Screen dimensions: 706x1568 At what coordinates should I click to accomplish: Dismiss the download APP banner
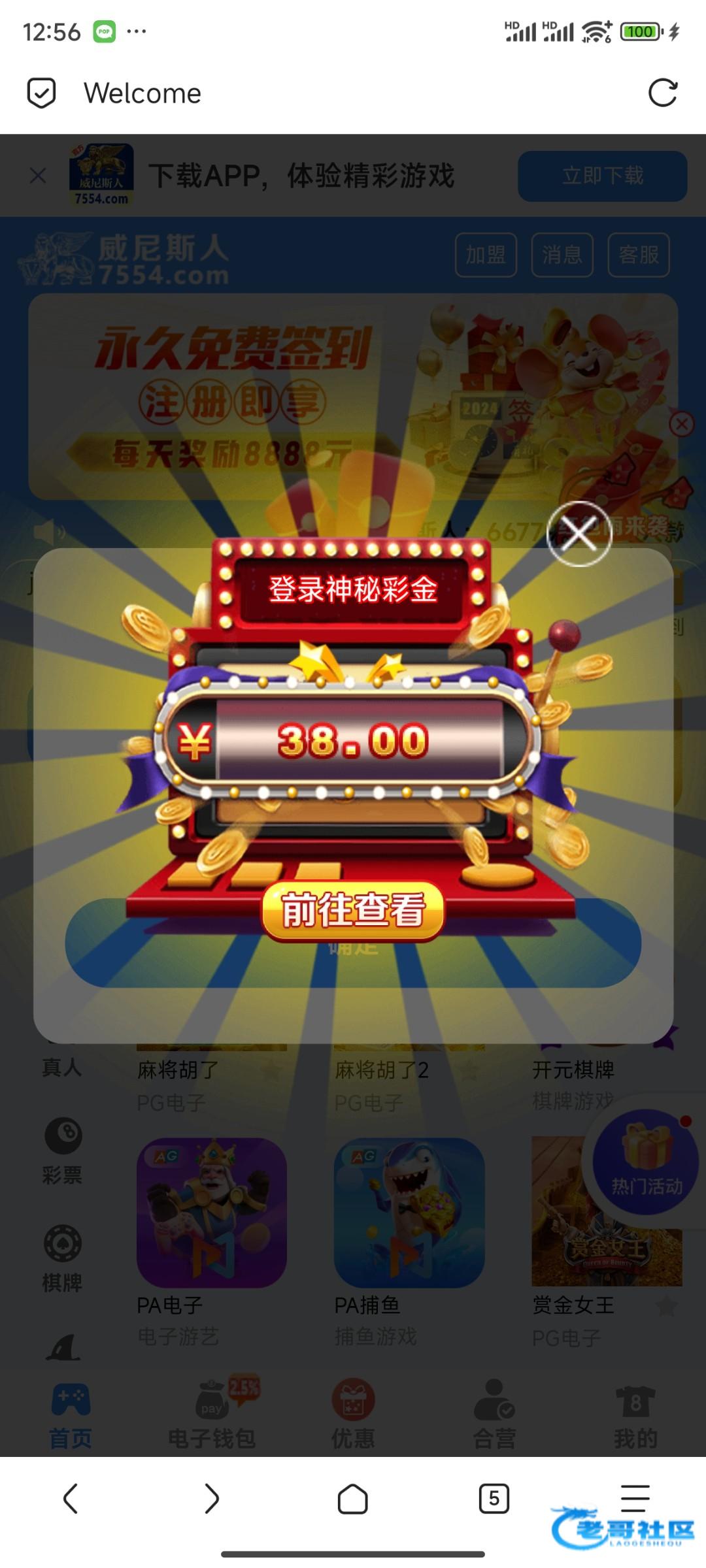coord(38,176)
